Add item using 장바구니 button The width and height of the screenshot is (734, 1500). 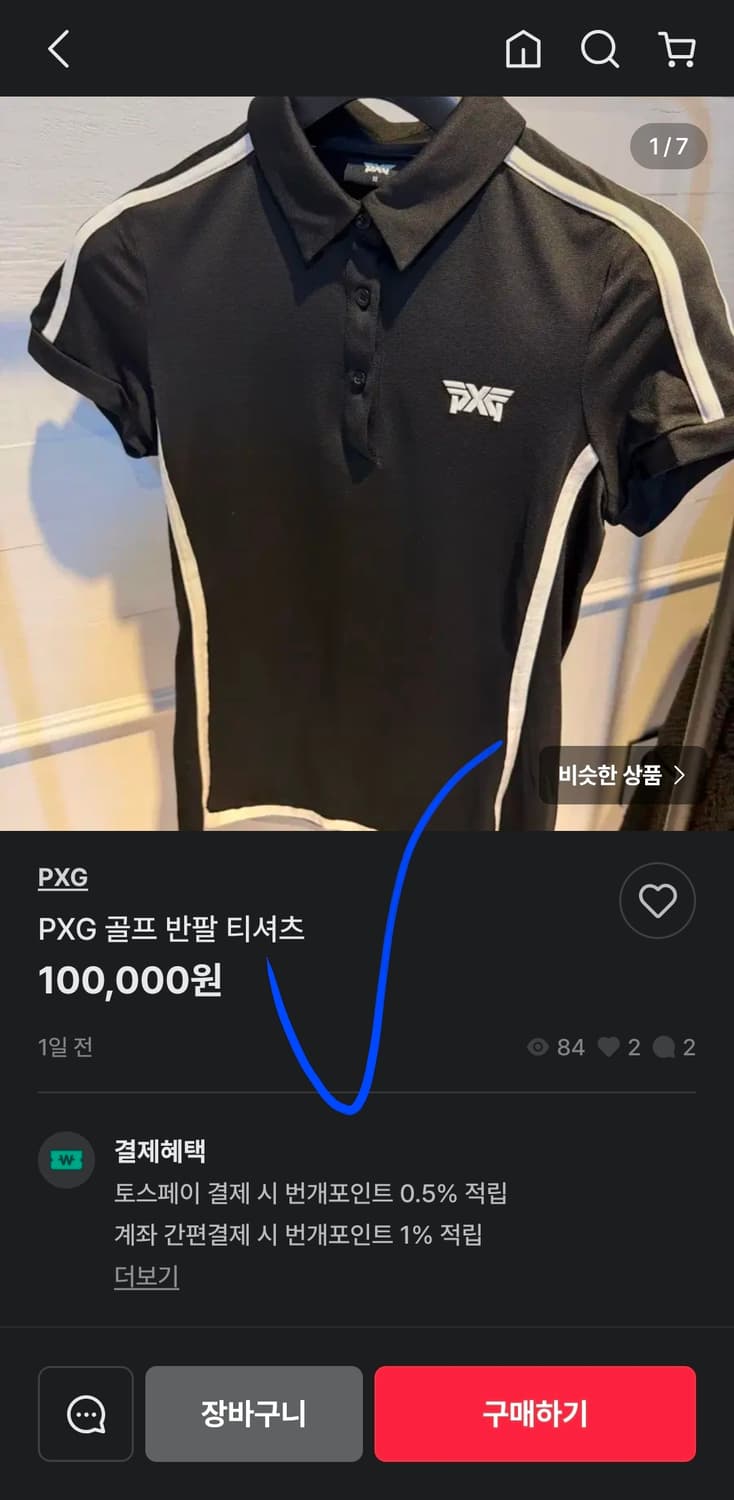(x=253, y=1414)
